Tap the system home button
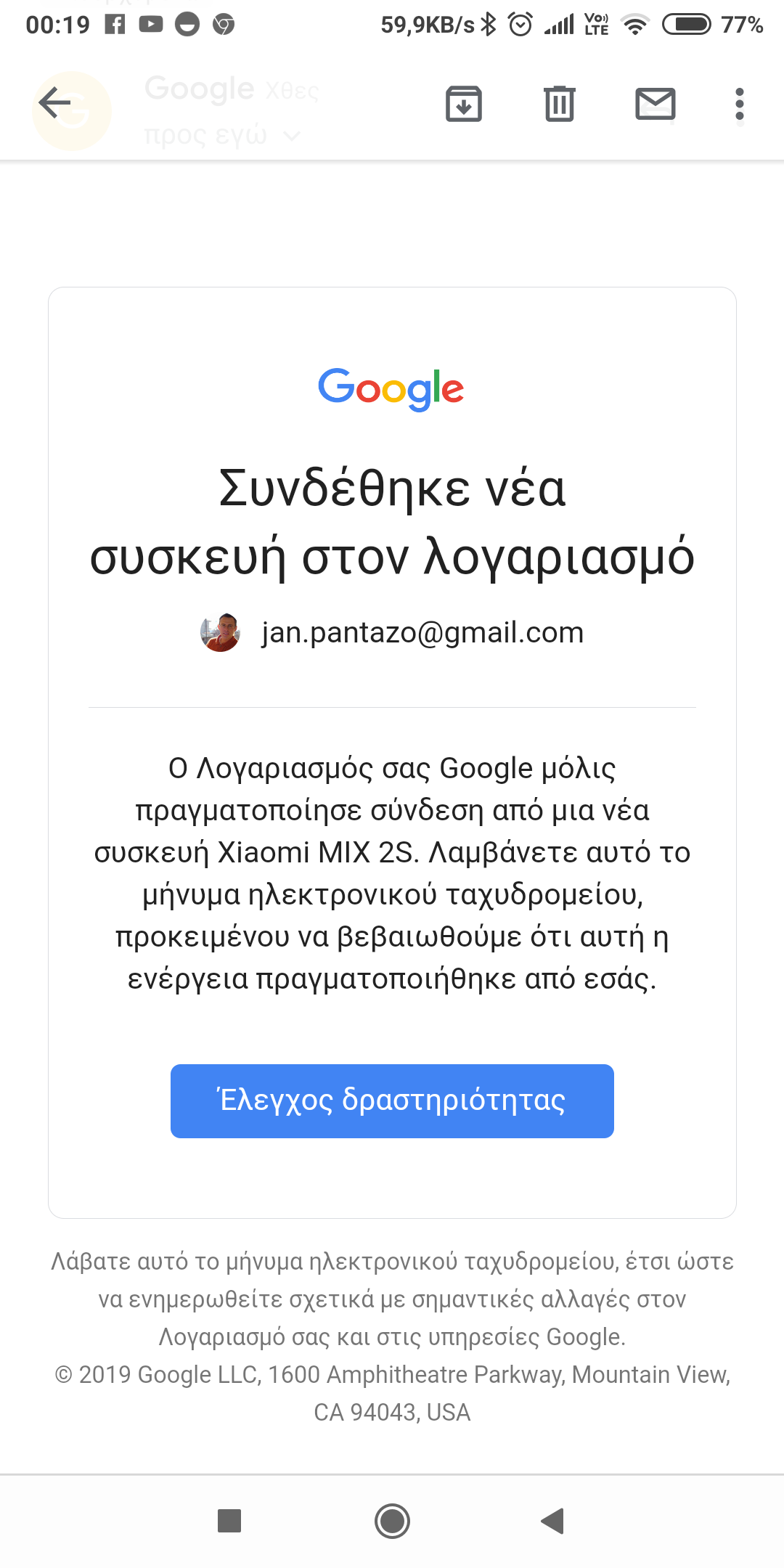Viewport: 784px width, 1568px height. coord(392,1520)
